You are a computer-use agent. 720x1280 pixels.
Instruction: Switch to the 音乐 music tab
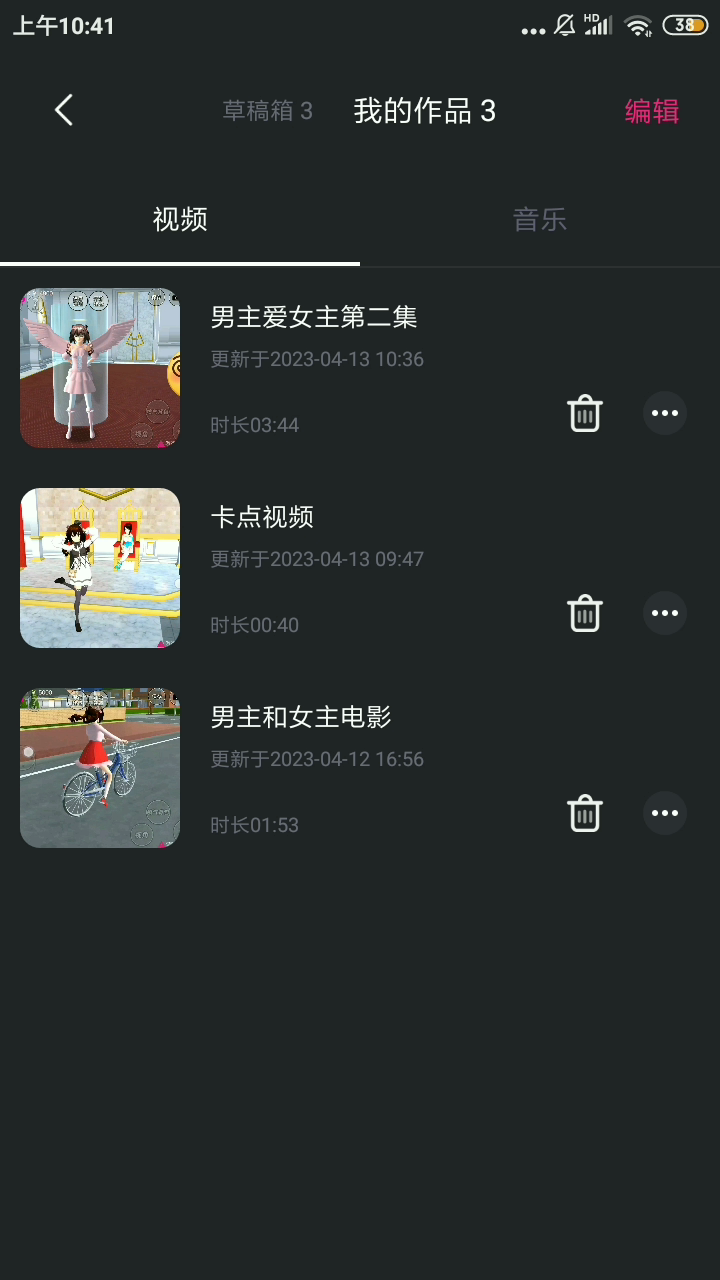point(540,220)
